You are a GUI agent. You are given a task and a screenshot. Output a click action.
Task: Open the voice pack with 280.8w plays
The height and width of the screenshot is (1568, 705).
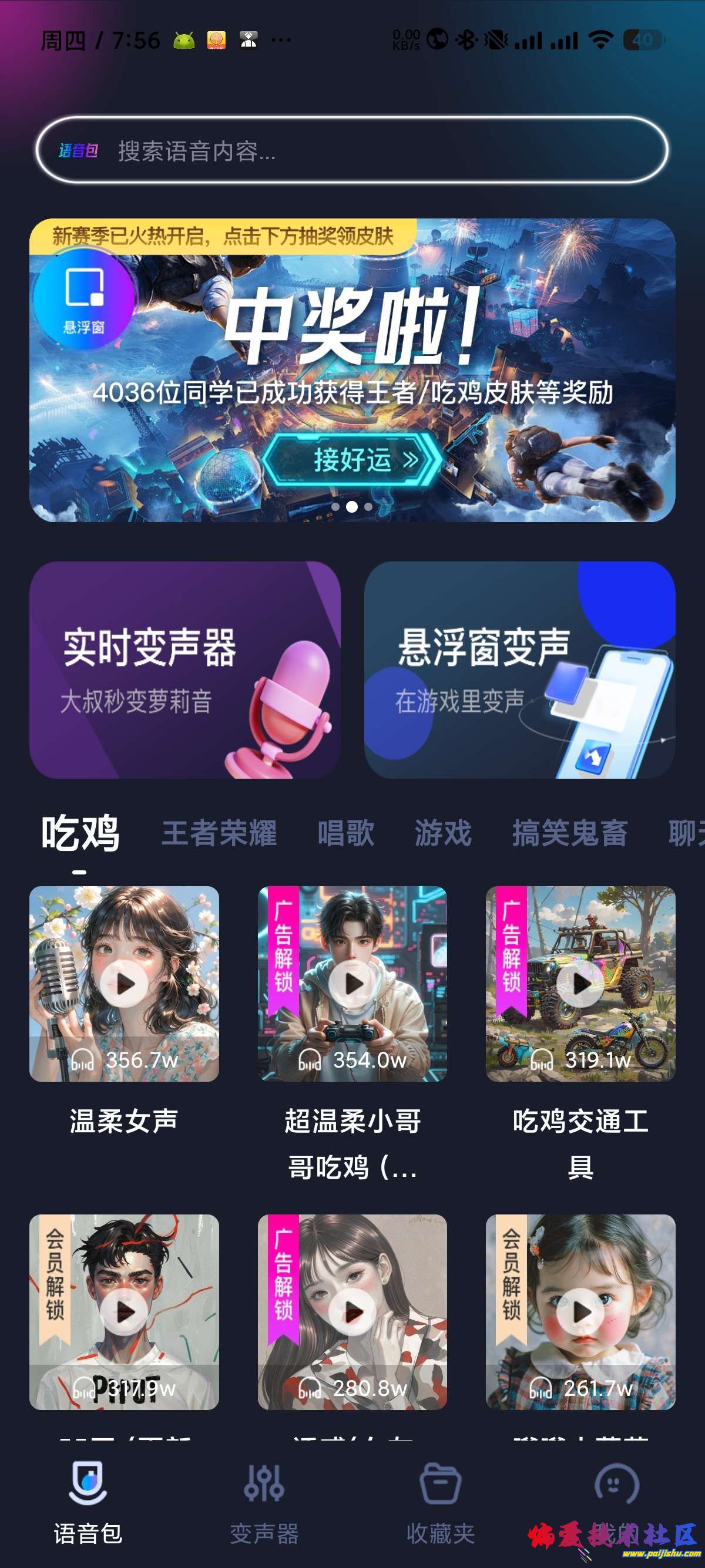(x=352, y=1312)
